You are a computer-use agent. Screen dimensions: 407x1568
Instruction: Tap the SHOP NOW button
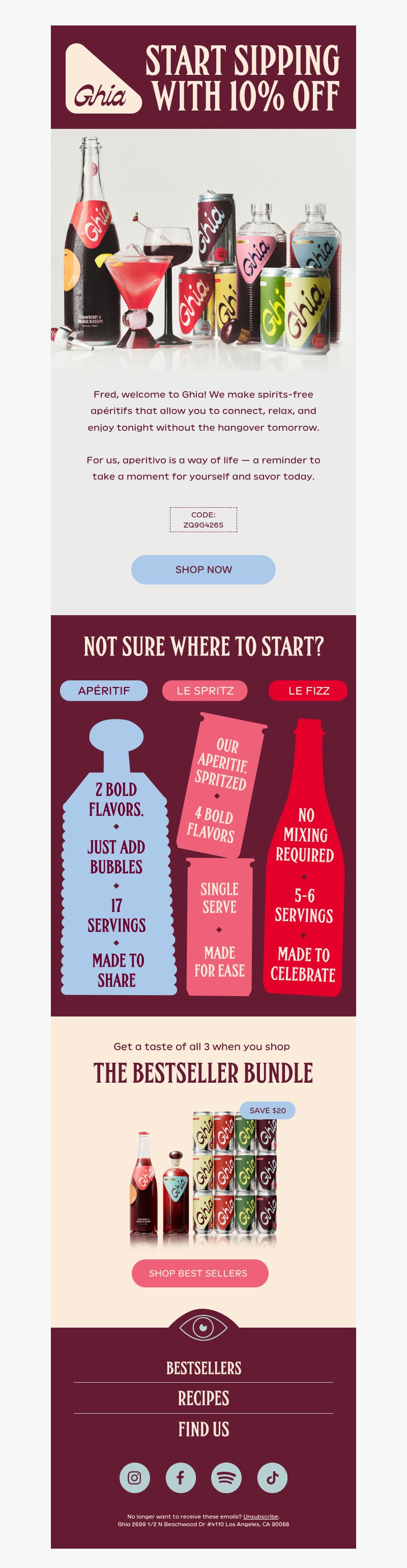click(x=203, y=569)
